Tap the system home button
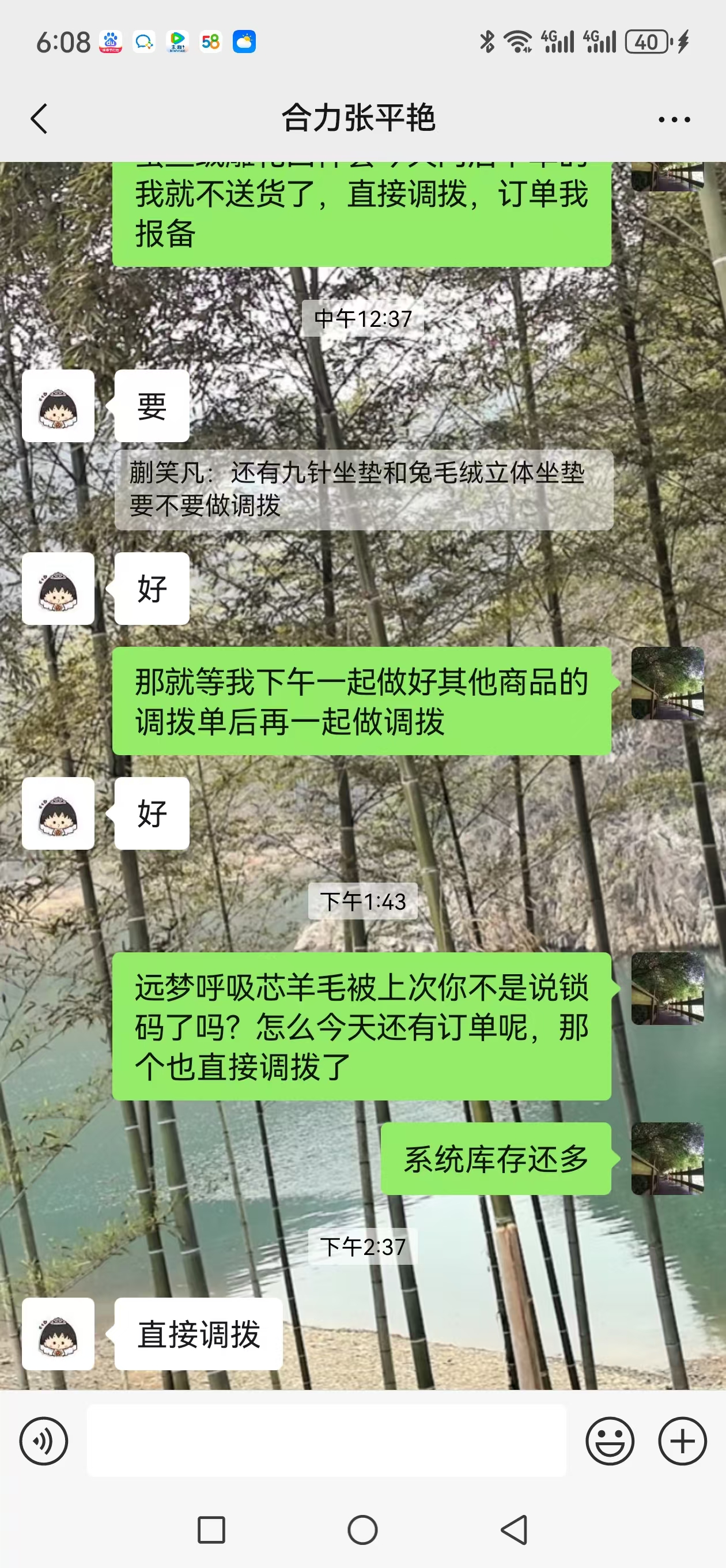This screenshot has height=1568, width=726. (362, 1529)
